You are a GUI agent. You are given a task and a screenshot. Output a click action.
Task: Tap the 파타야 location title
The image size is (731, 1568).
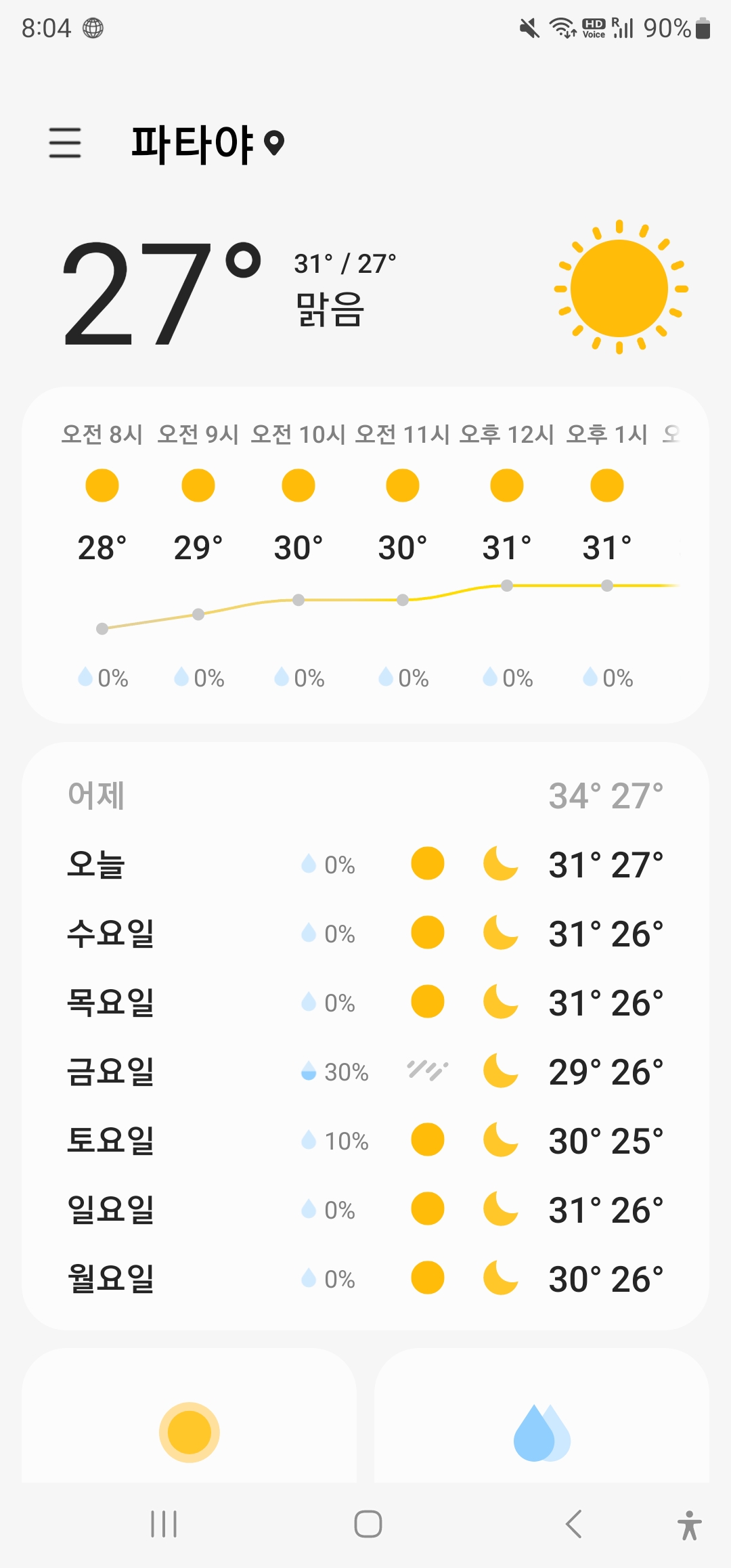click(193, 144)
